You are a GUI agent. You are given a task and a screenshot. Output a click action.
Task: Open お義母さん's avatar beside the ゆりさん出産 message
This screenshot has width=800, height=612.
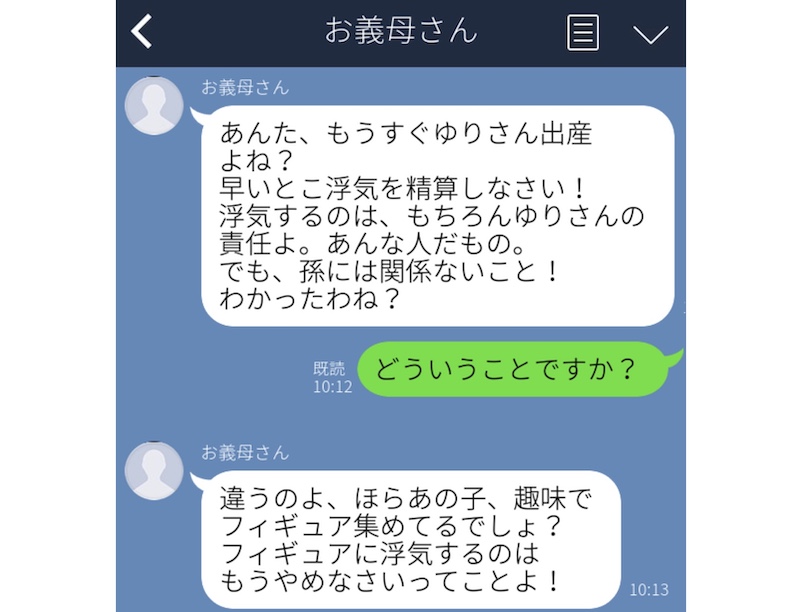click(153, 104)
